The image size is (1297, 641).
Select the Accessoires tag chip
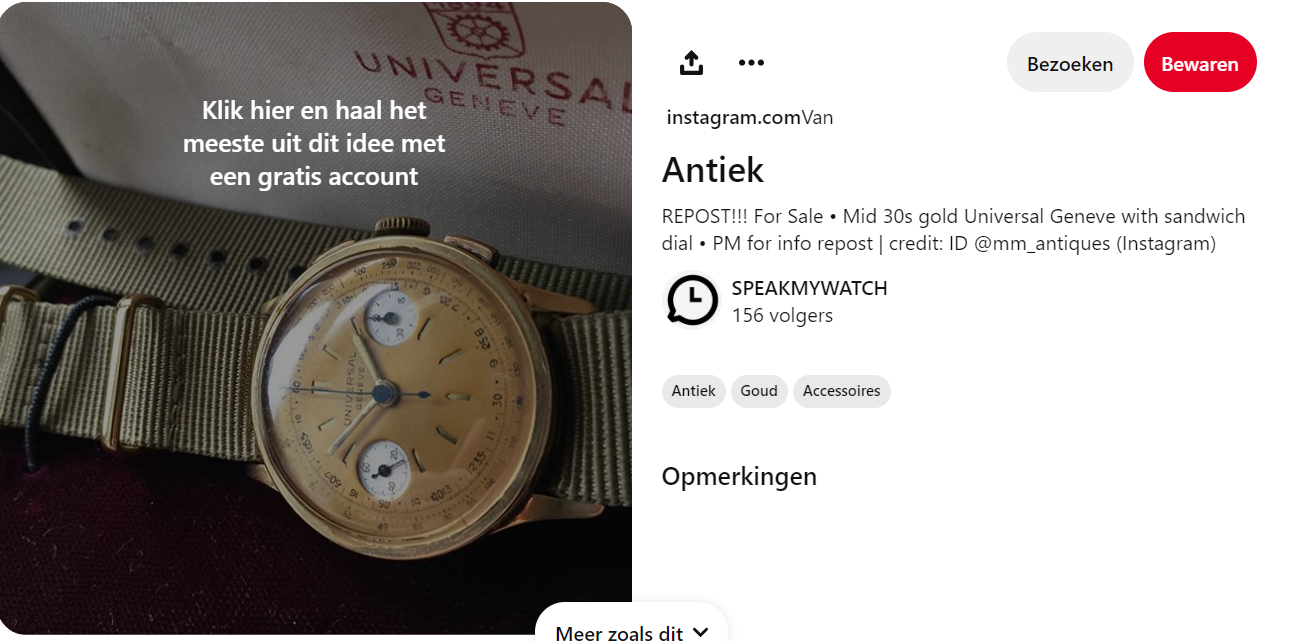[x=841, y=391]
